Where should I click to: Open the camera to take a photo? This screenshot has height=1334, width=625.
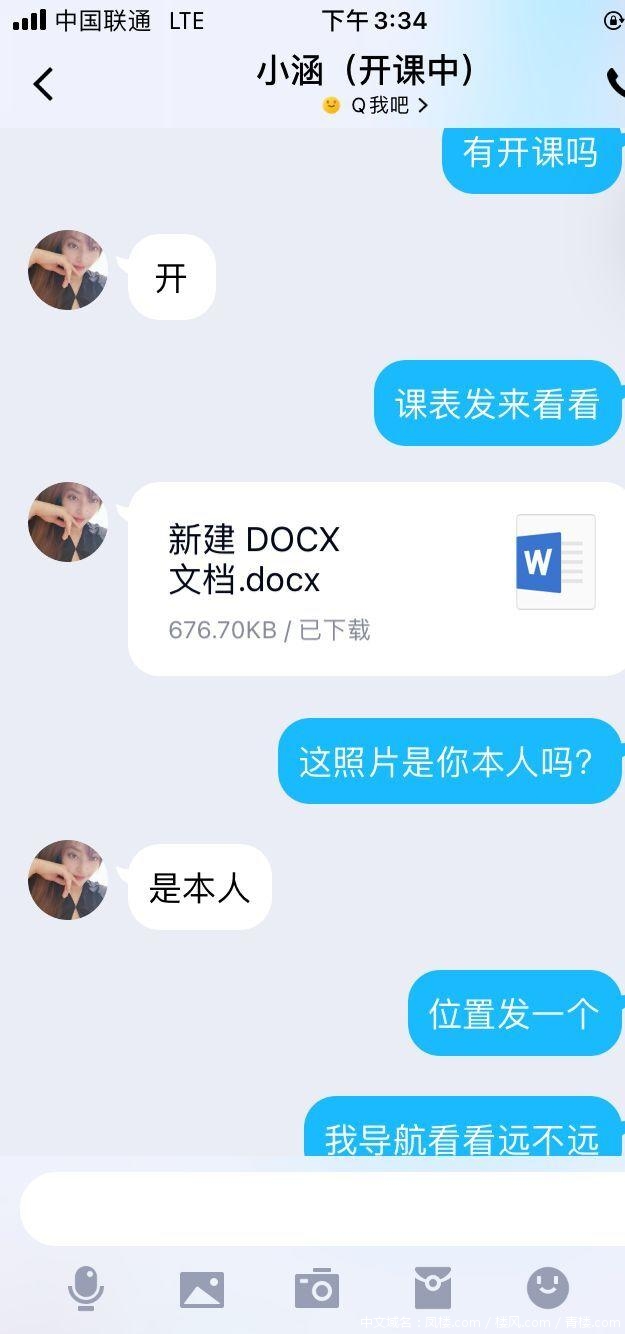(317, 1289)
